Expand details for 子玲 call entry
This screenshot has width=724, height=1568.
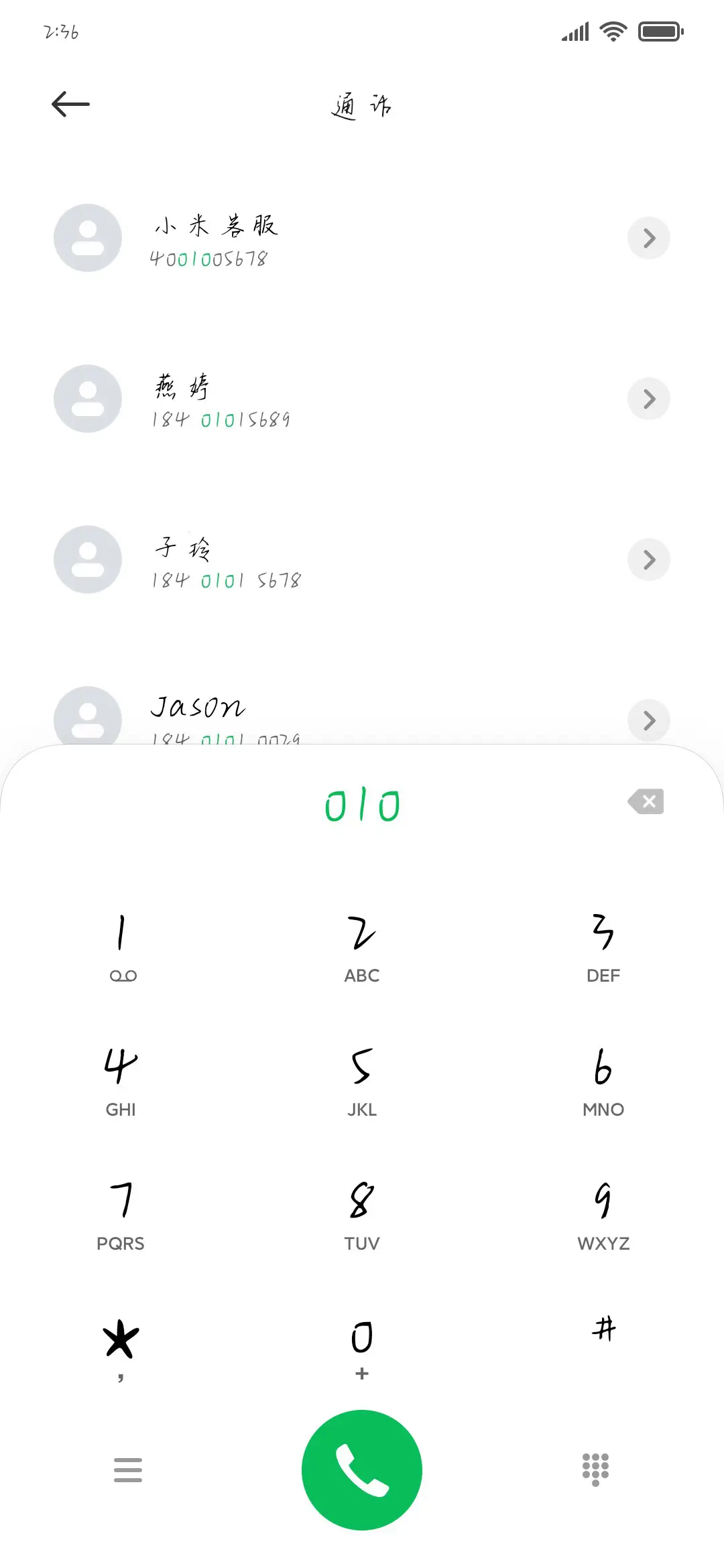(648, 560)
